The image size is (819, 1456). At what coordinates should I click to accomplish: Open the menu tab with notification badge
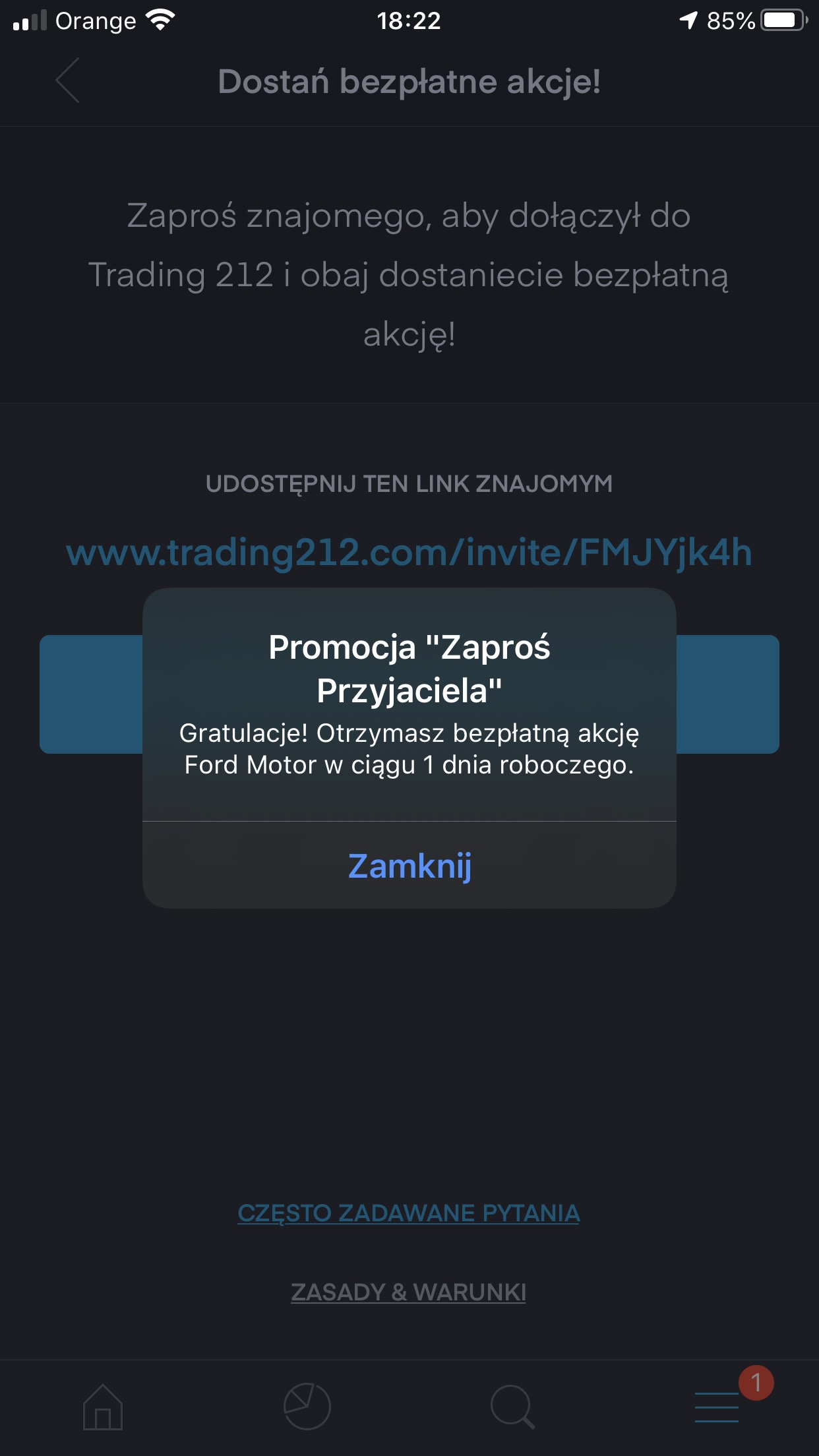click(x=717, y=1407)
